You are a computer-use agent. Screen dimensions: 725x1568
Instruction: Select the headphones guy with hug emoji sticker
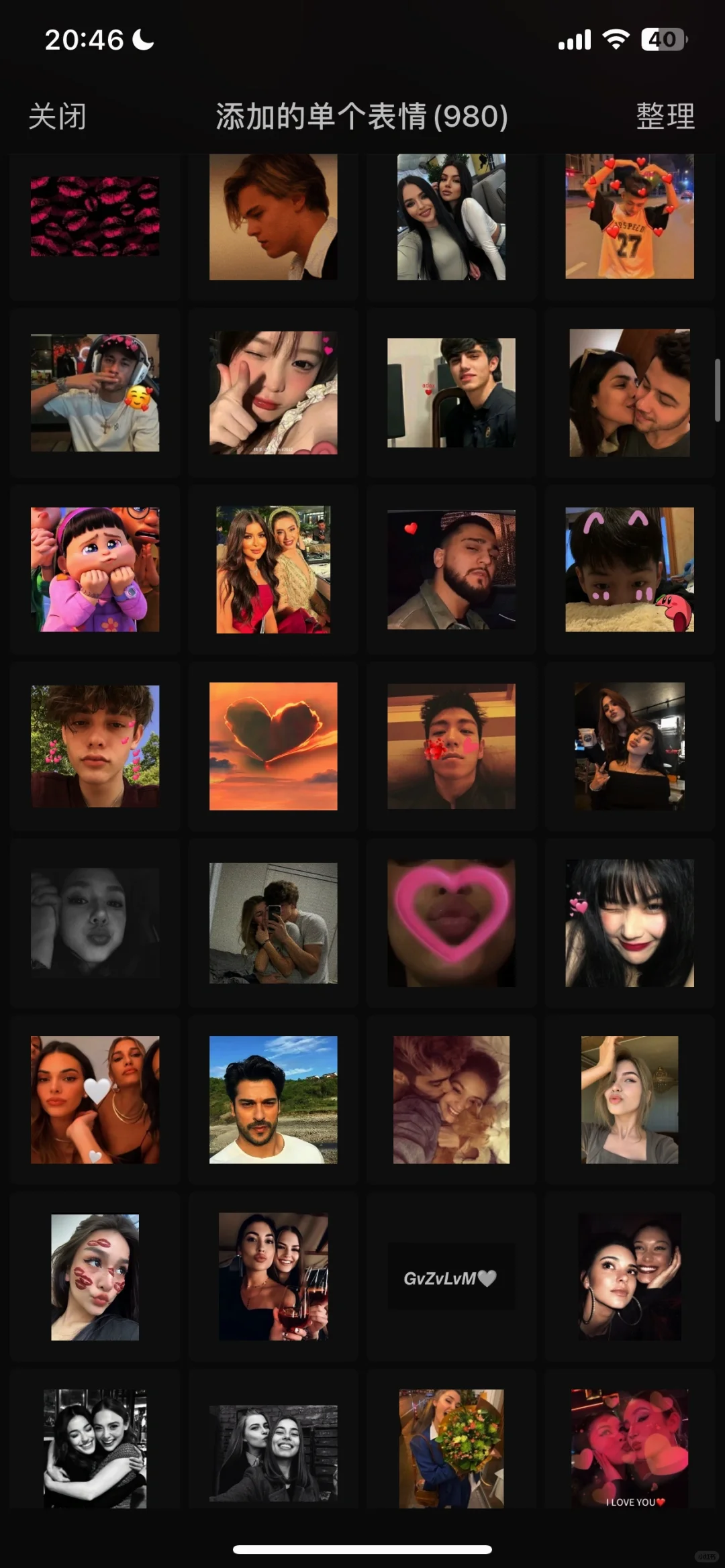coord(95,393)
